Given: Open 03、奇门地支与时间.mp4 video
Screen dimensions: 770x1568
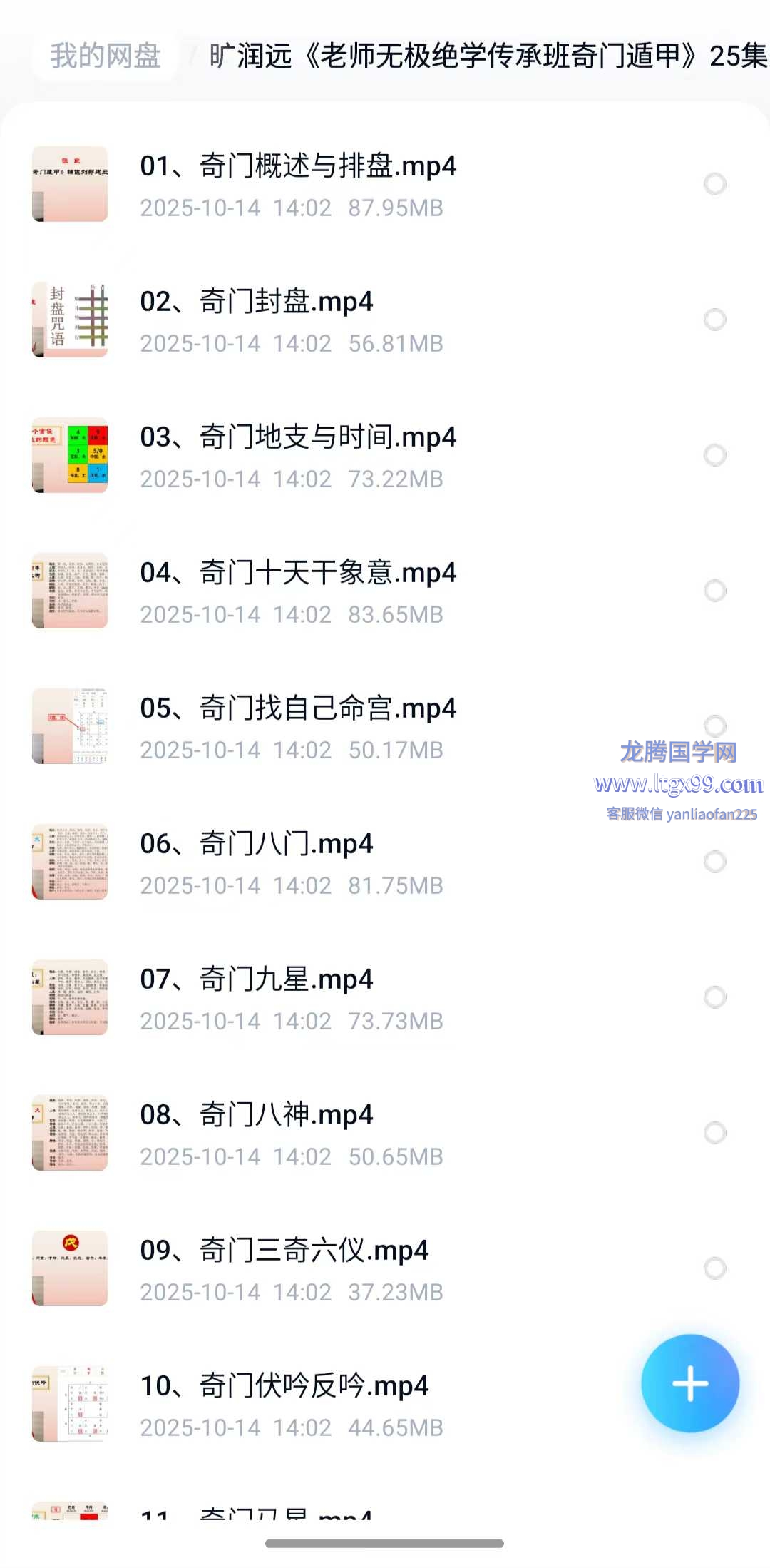Looking at the screenshot, I should (298, 437).
